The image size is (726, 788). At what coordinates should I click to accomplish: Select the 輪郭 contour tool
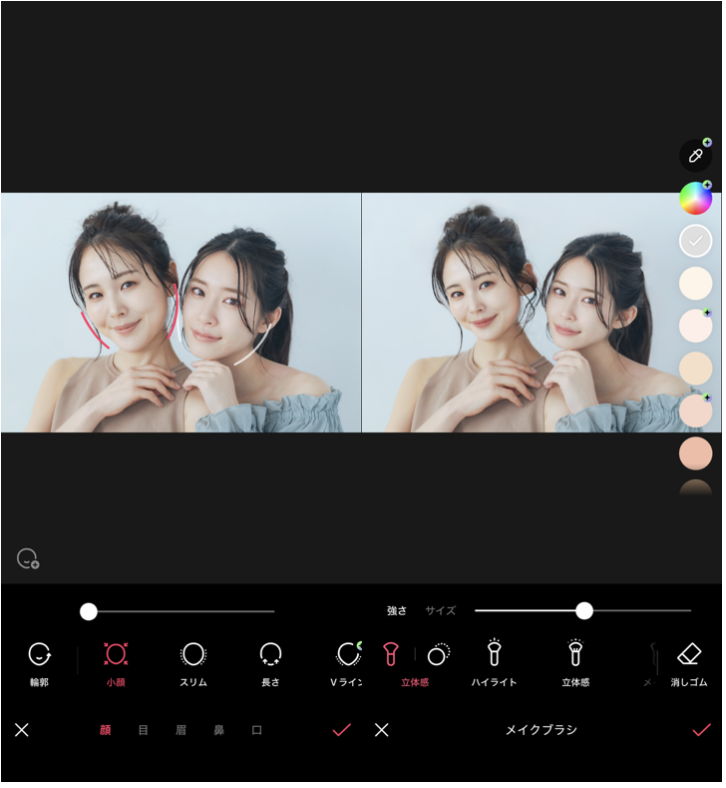tap(39, 661)
